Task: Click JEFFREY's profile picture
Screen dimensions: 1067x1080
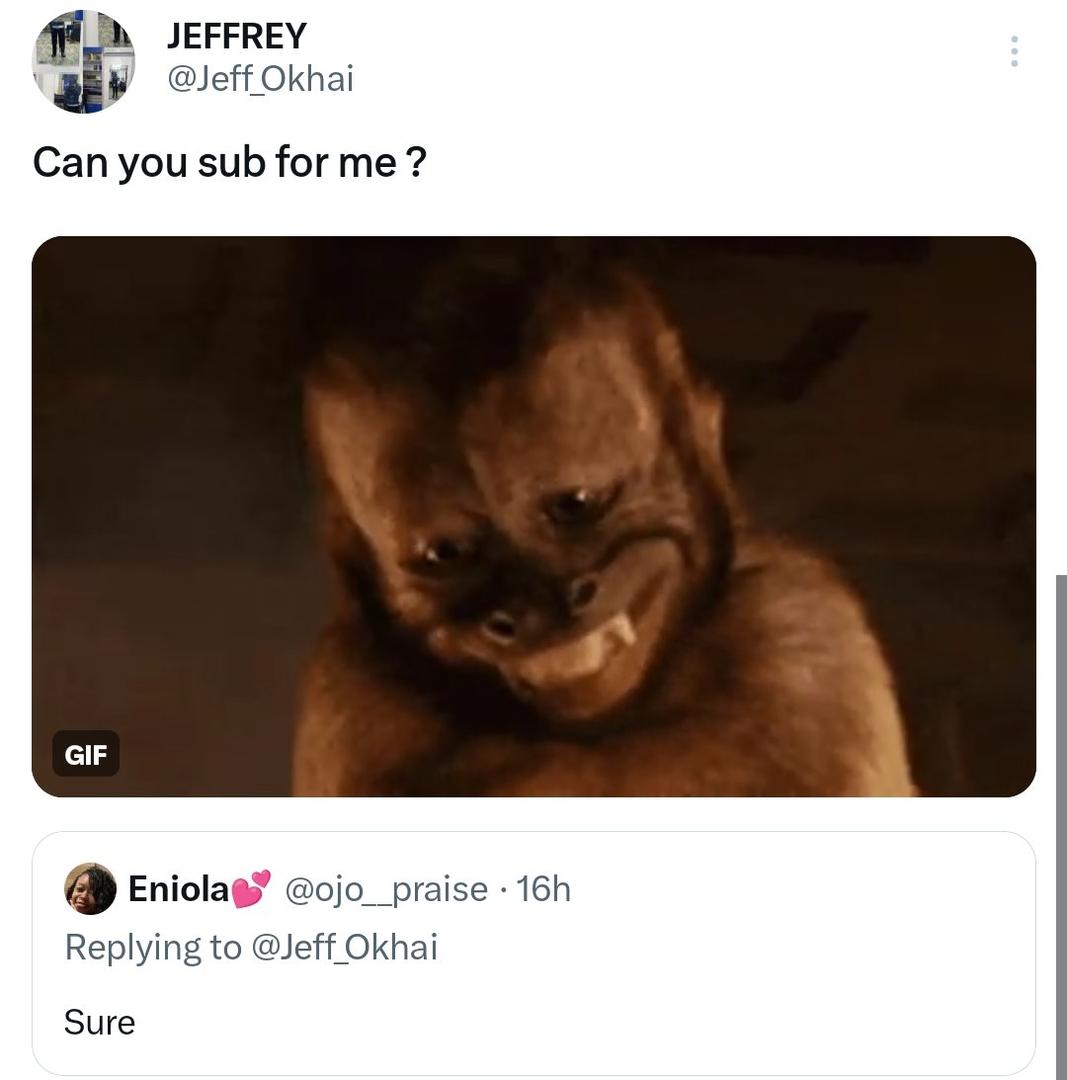Action: 84,60
